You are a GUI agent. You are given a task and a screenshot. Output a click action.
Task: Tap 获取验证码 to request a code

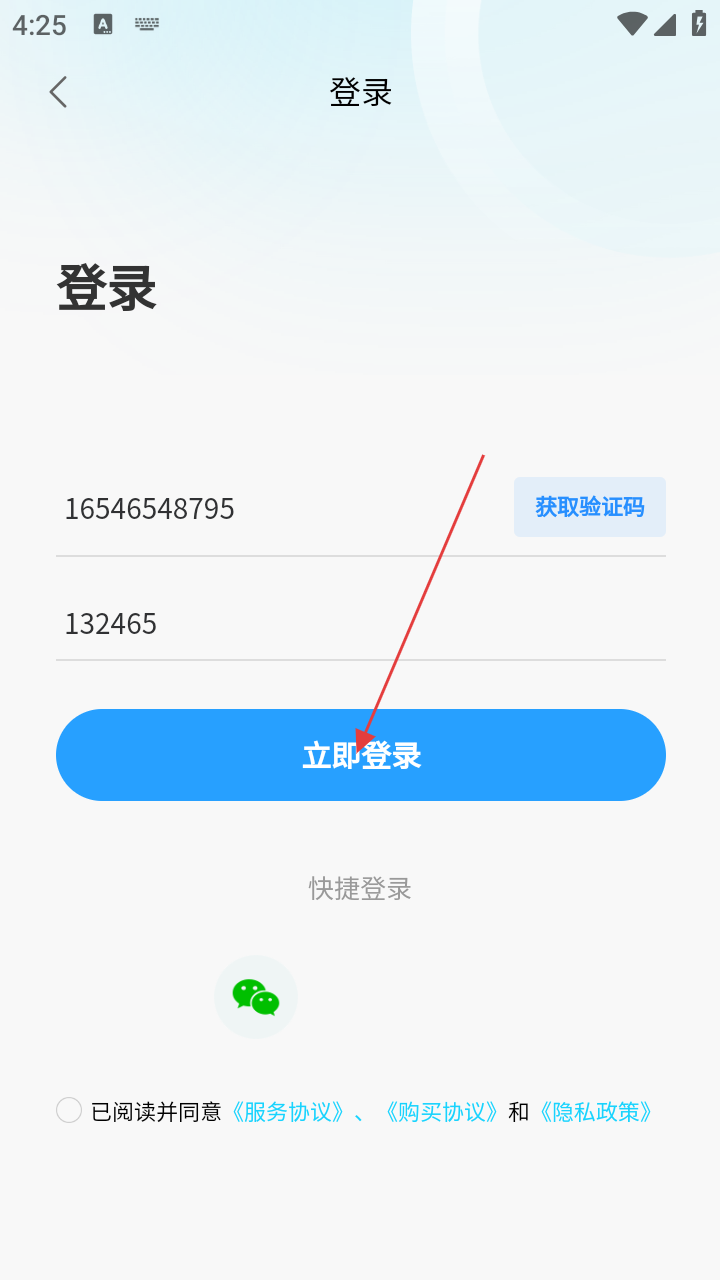point(589,507)
